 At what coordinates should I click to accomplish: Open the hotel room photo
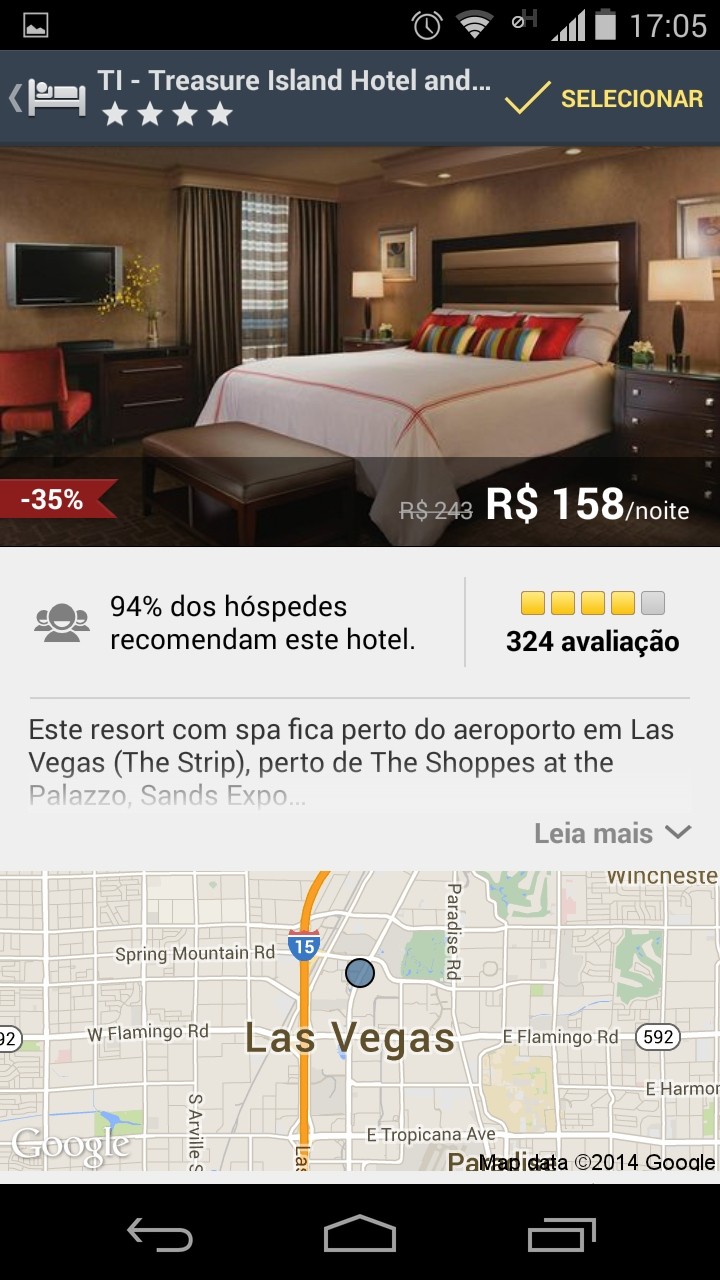tap(360, 330)
